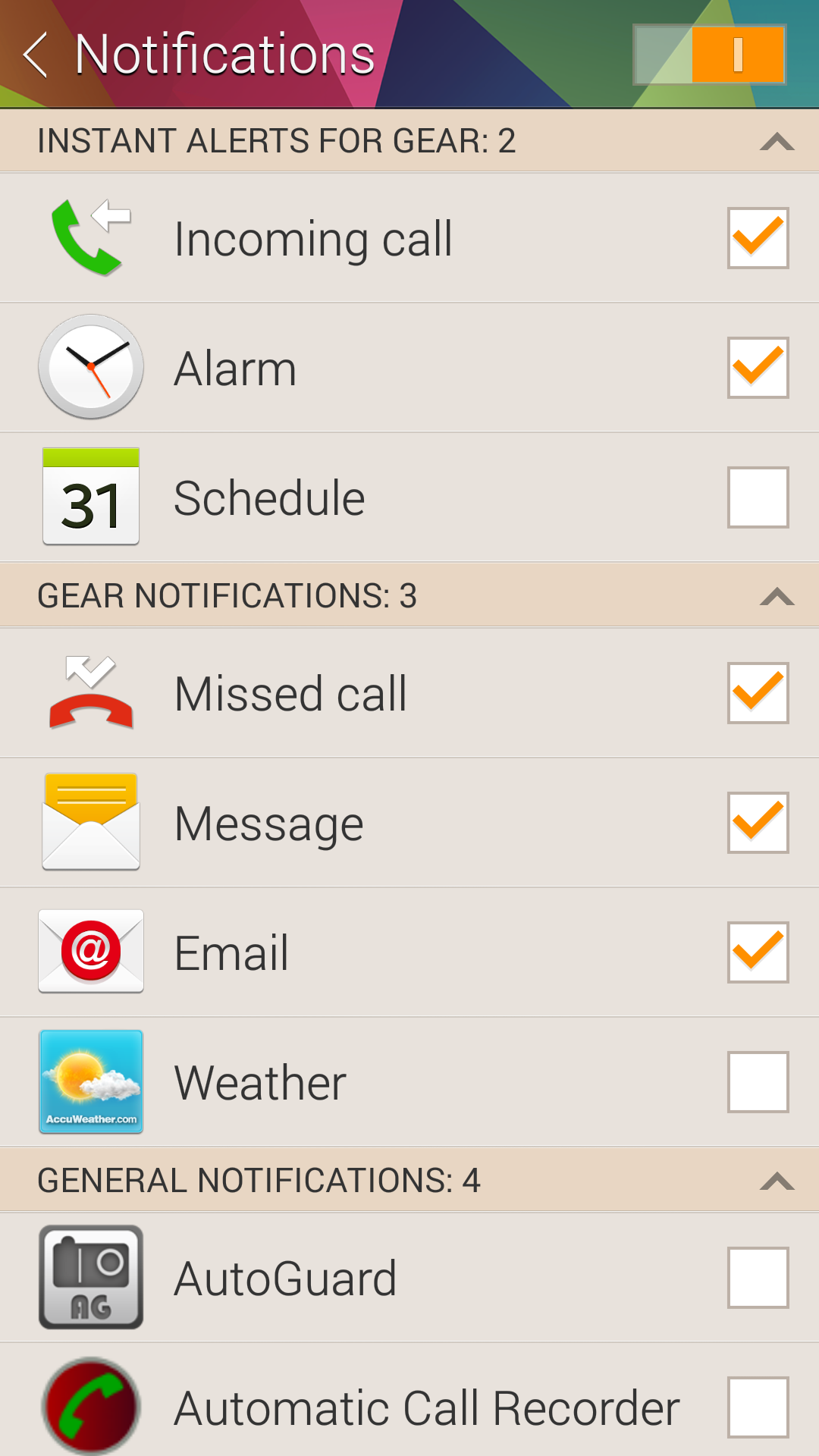Enable Schedule alerts
The width and height of the screenshot is (819, 1456).
[758, 497]
